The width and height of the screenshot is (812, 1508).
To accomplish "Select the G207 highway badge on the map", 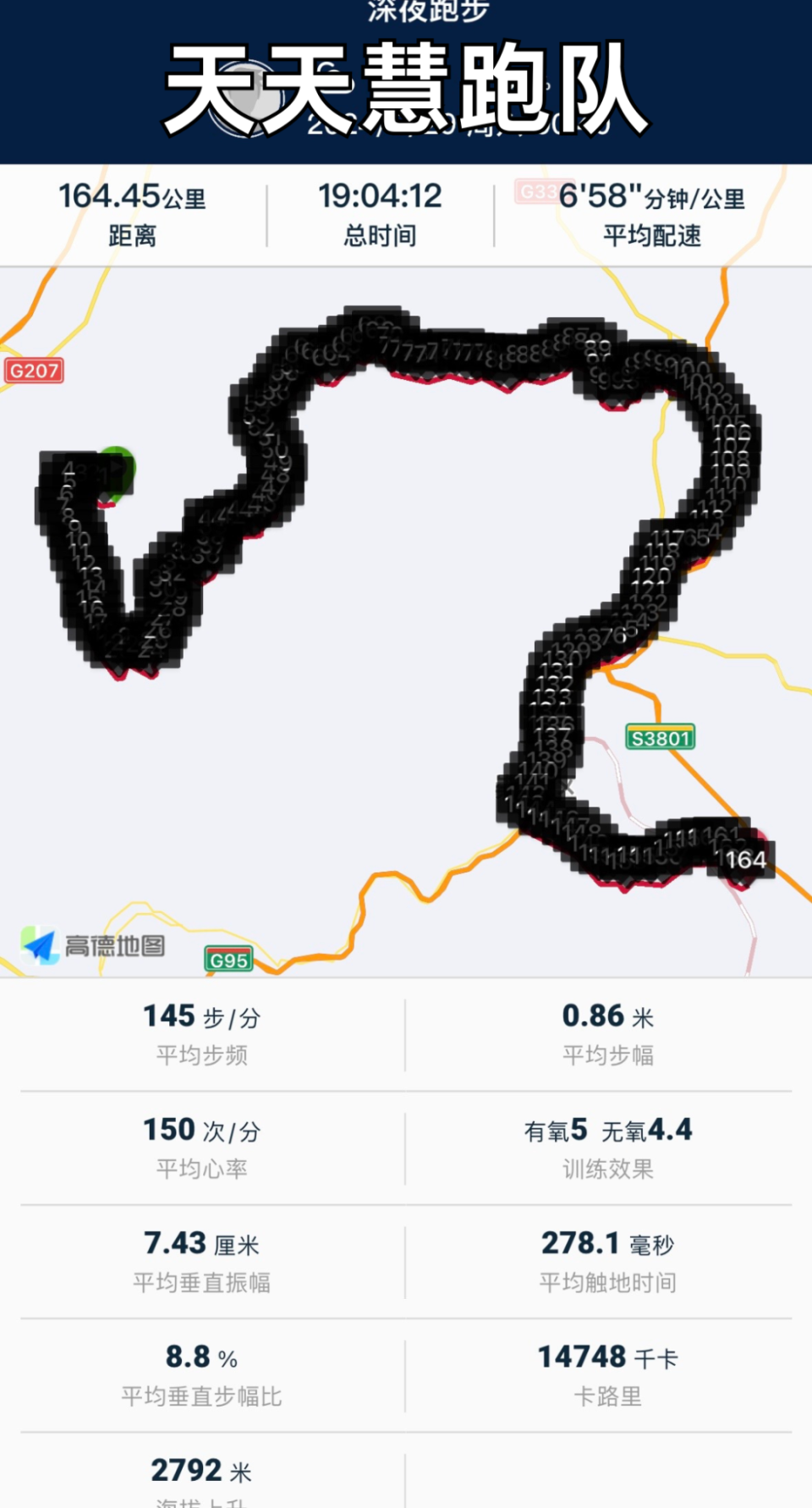I will tap(34, 371).
